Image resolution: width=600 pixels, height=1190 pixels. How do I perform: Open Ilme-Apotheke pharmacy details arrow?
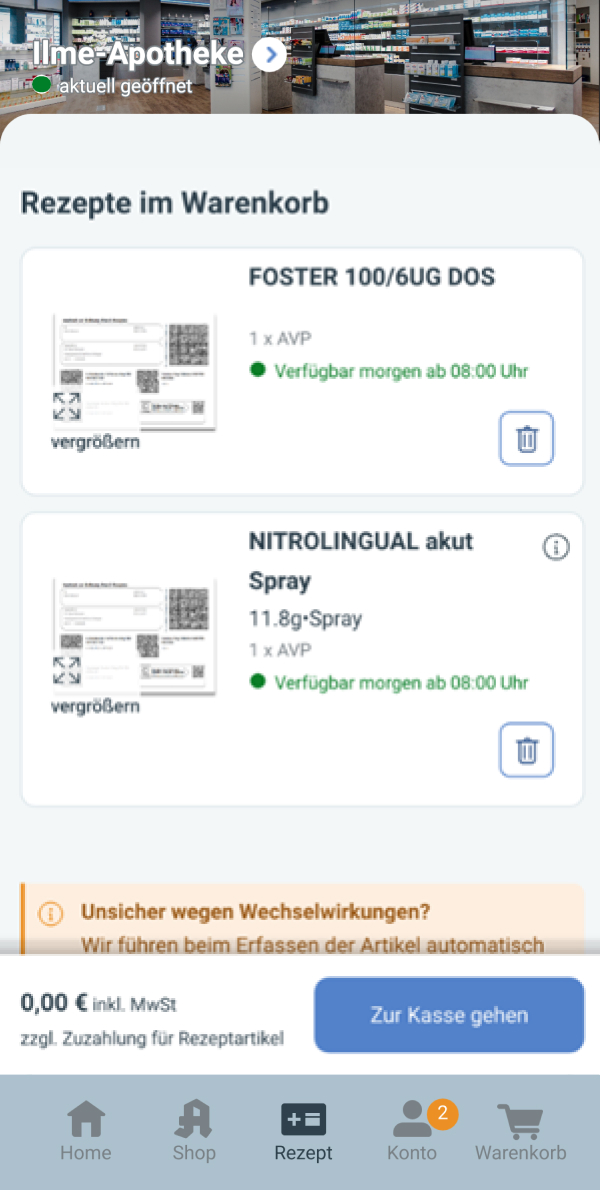269,55
